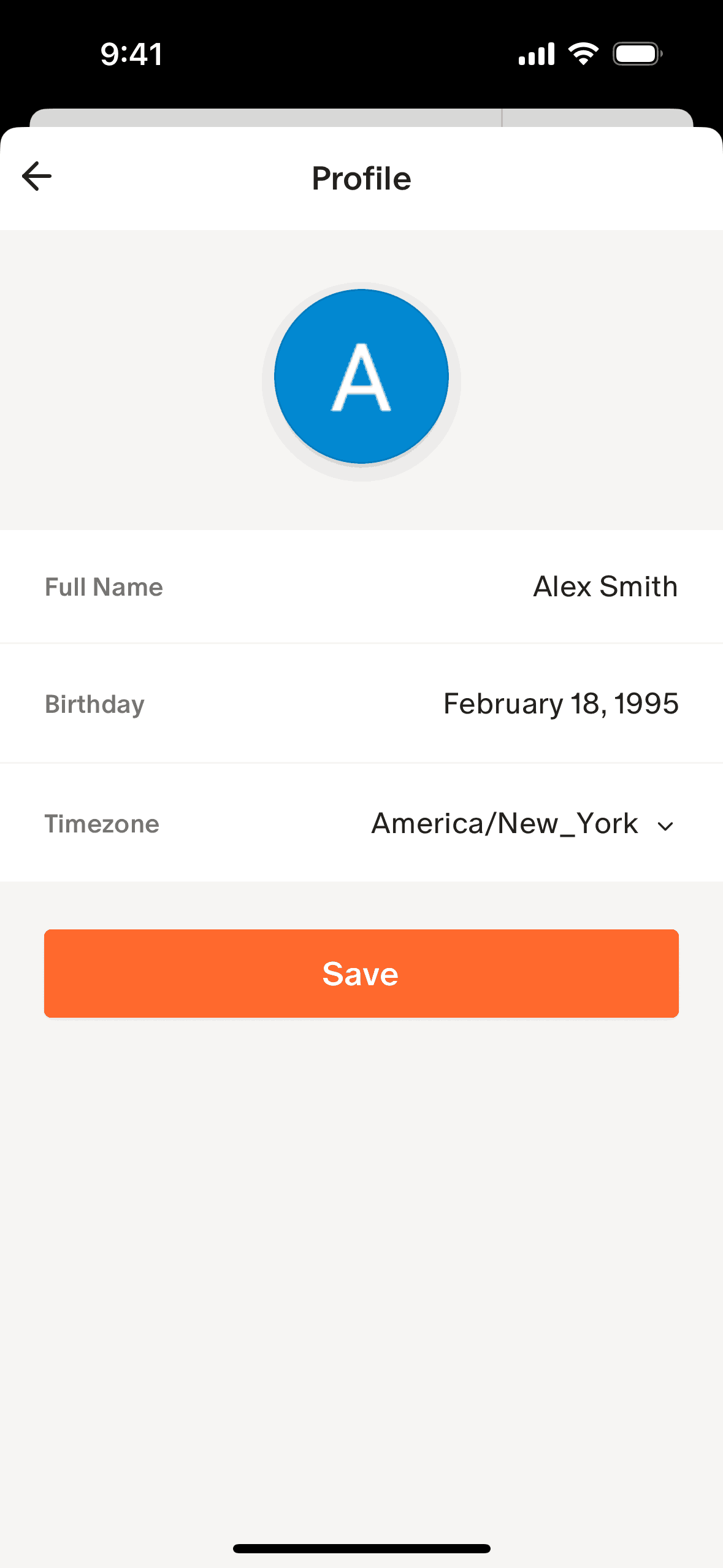
Task: Change the Birthday date
Action: pyautogui.click(x=560, y=704)
